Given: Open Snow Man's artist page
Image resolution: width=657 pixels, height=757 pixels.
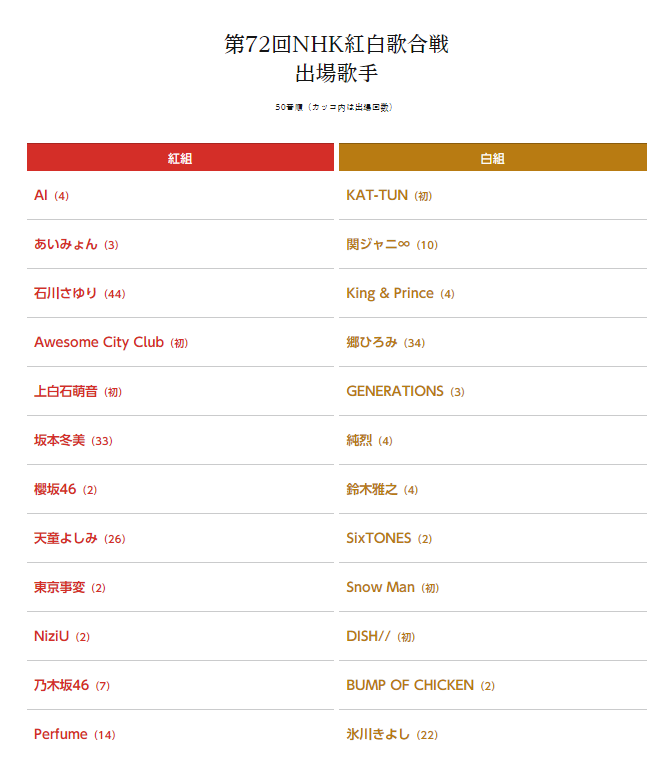Looking at the screenshot, I should click(x=380, y=587).
